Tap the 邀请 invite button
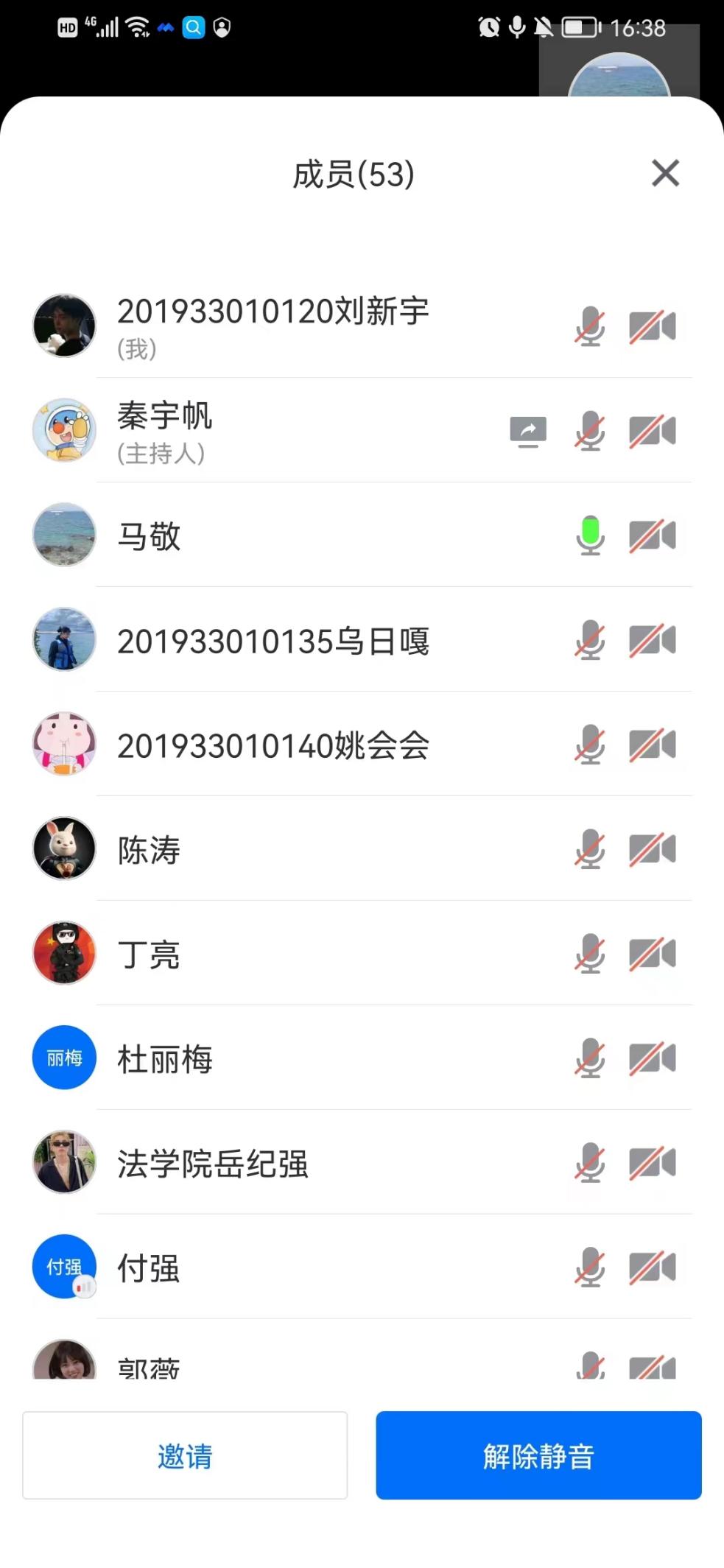724x1568 pixels. click(x=185, y=1455)
